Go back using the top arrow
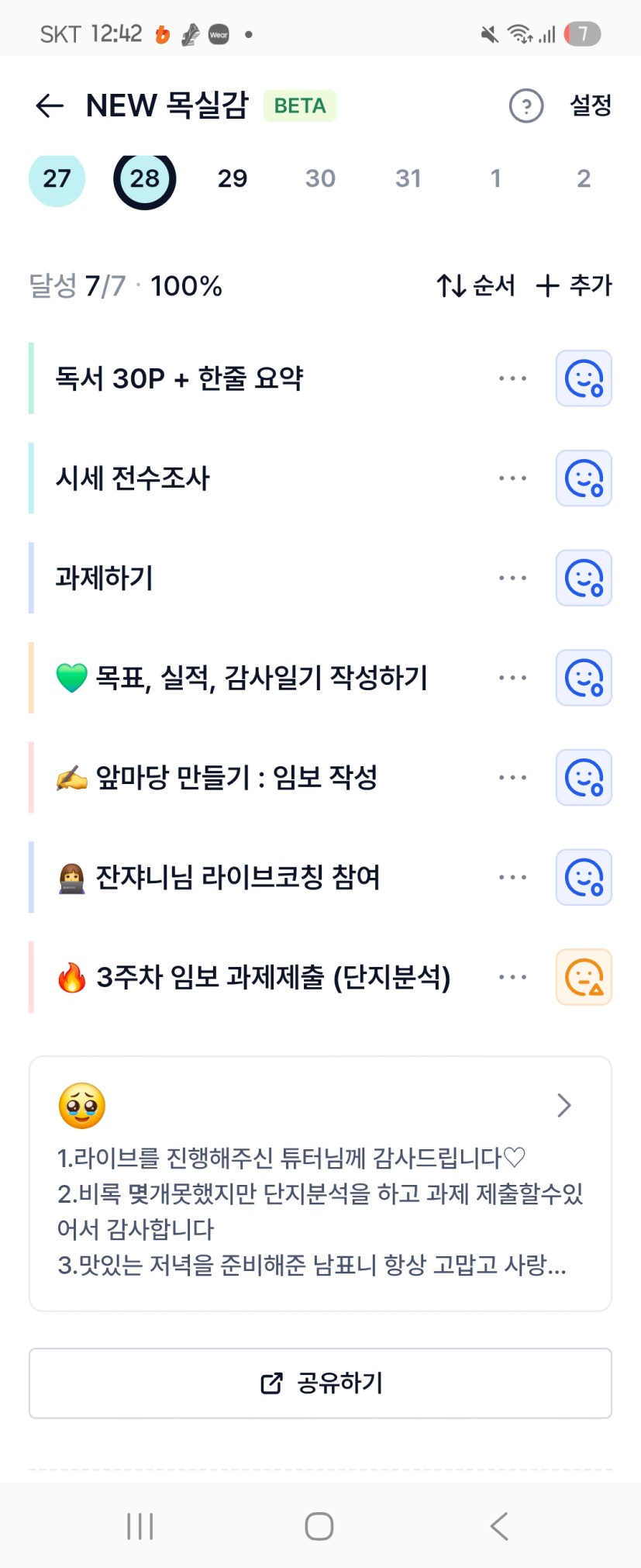This screenshot has height=1568, width=641. (x=50, y=105)
